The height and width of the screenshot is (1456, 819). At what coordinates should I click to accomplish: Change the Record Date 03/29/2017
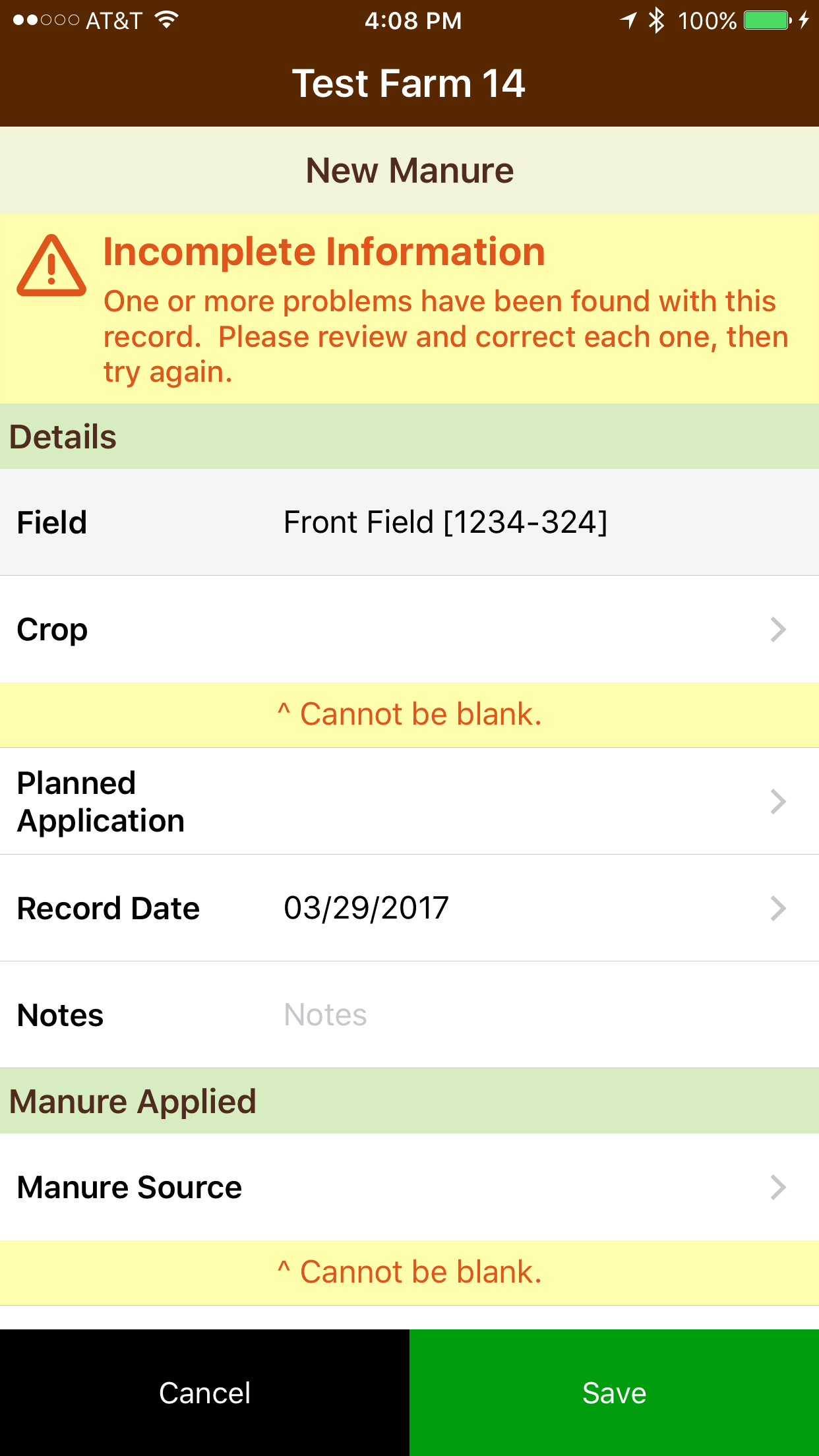pos(409,908)
